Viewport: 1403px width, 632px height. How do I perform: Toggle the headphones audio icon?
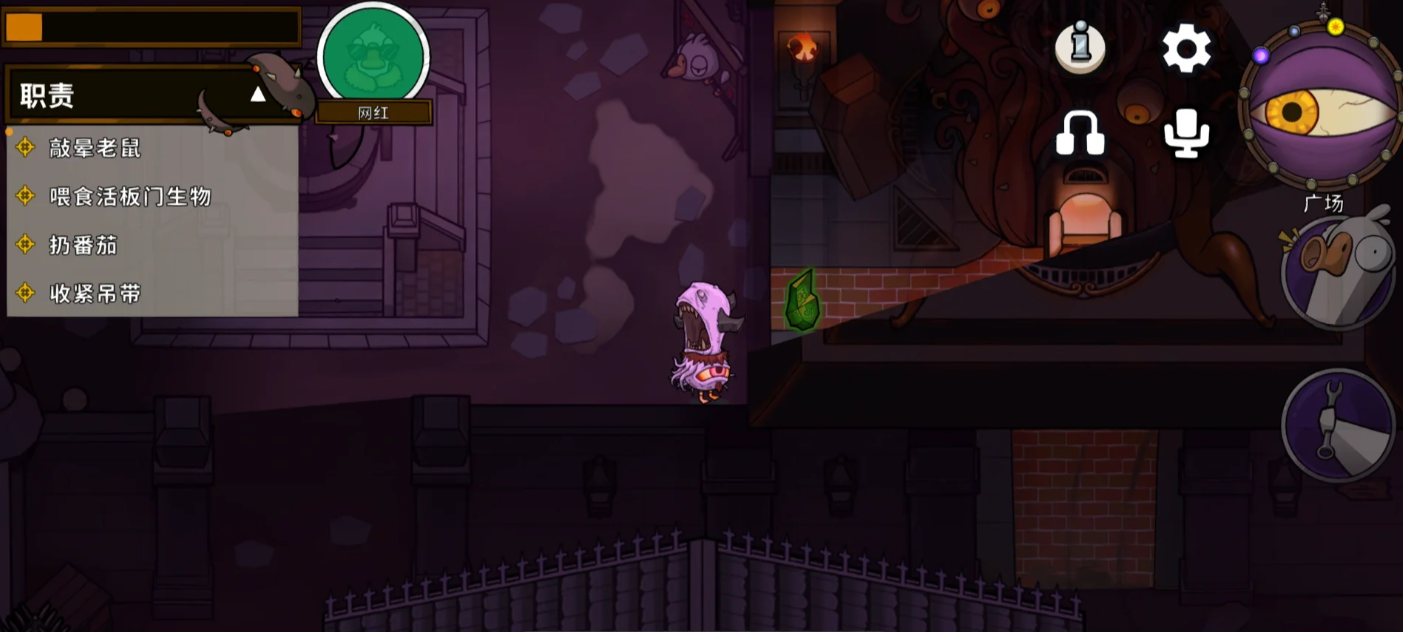1080,132
